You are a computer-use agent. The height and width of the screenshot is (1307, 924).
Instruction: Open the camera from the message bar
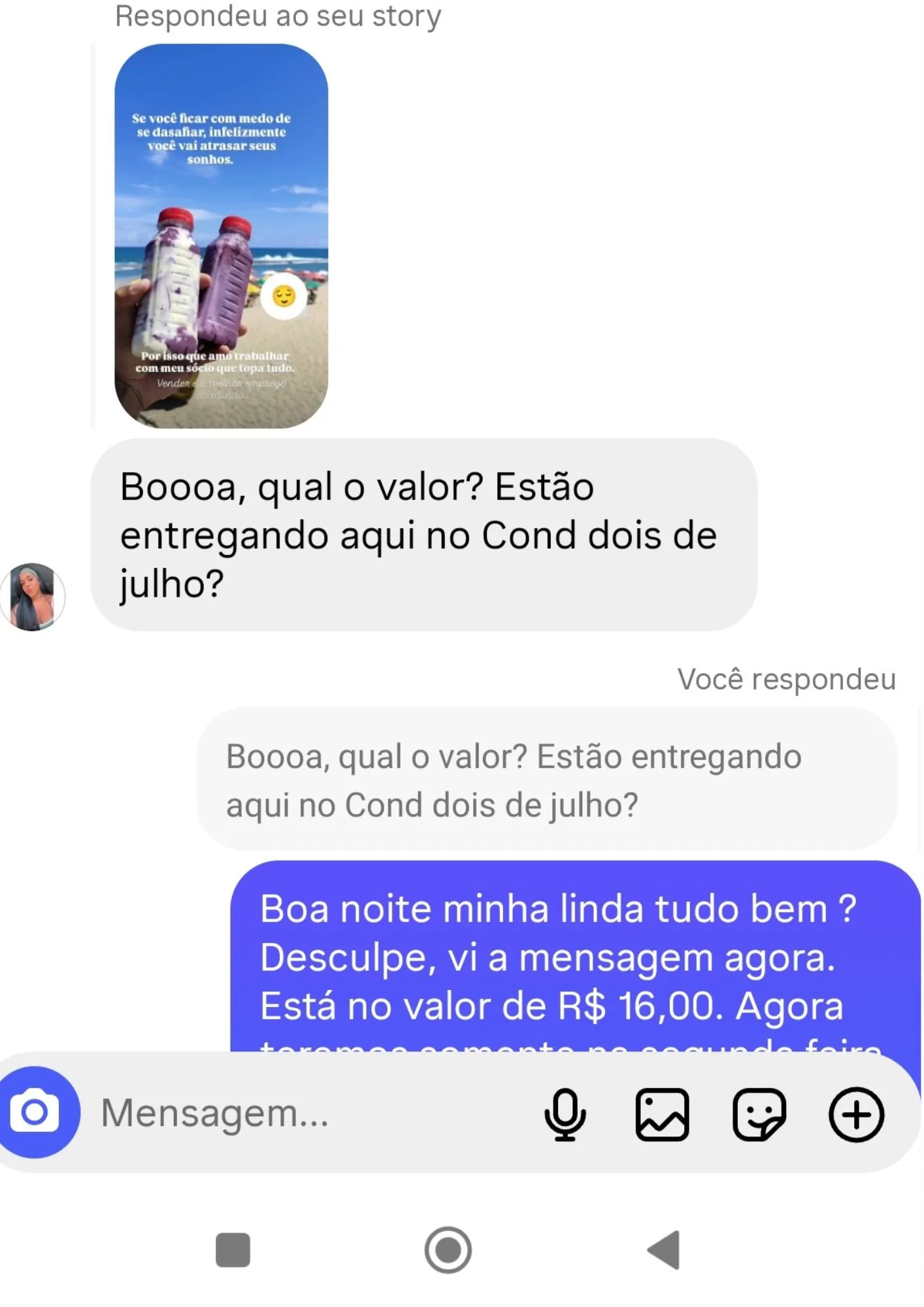pos(36,1112)
